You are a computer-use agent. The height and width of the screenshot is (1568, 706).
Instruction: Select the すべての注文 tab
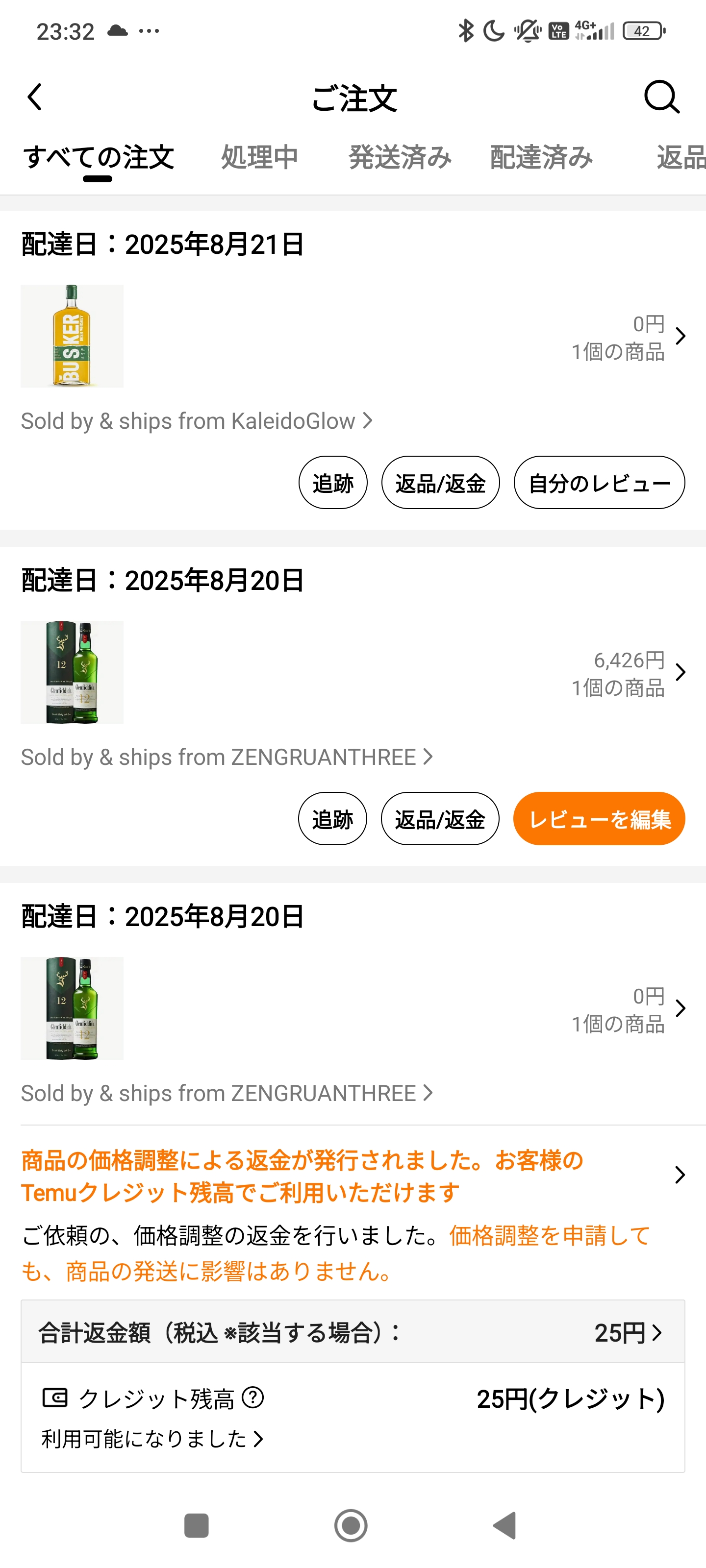[x=99, y=157]
